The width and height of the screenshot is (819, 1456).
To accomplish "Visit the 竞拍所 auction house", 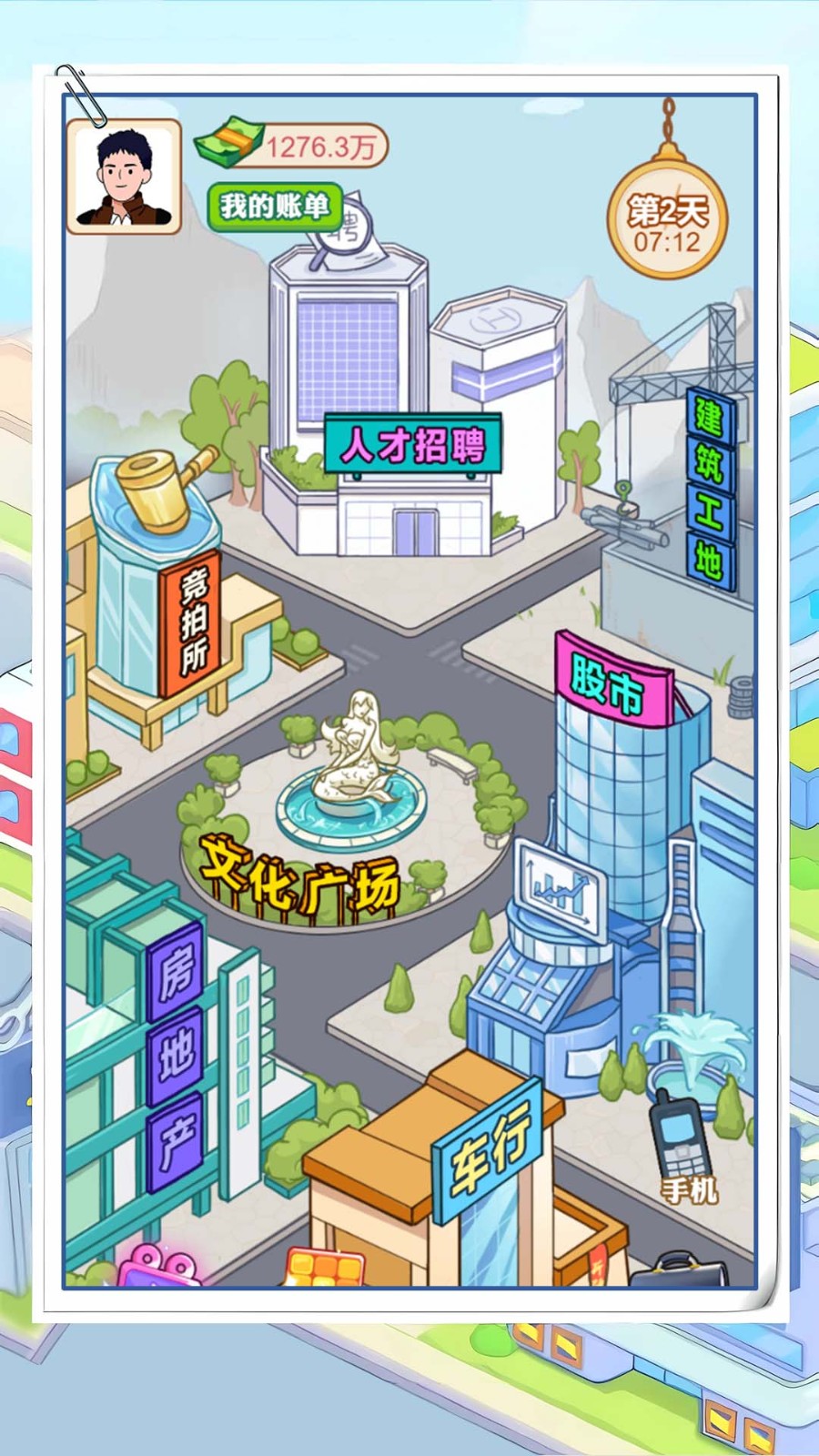I will click(190, 622).
